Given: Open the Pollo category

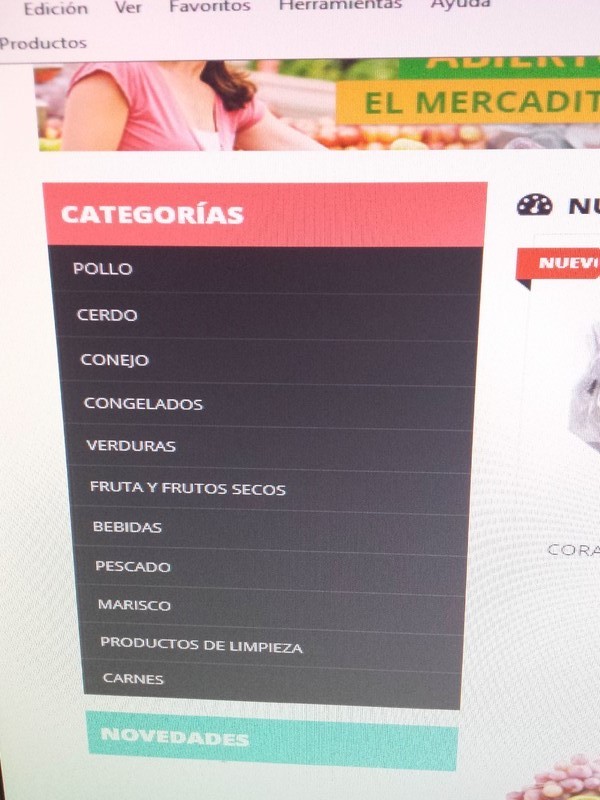Looking at the screenshot, I should point(102,269).
